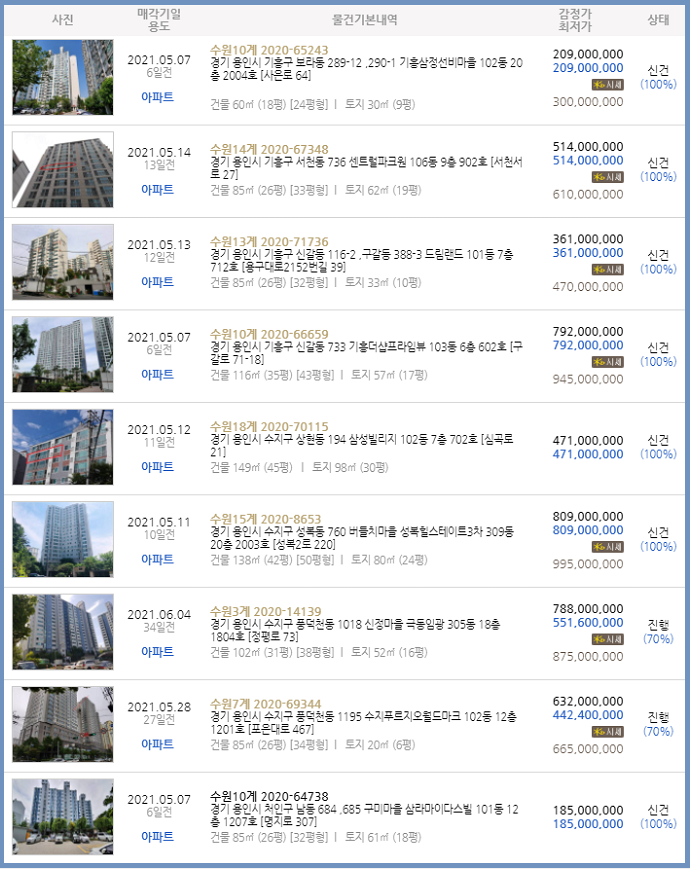Open auction case 수원10계 2020-66659
690x869 pixels.
[x=269, y=334]
